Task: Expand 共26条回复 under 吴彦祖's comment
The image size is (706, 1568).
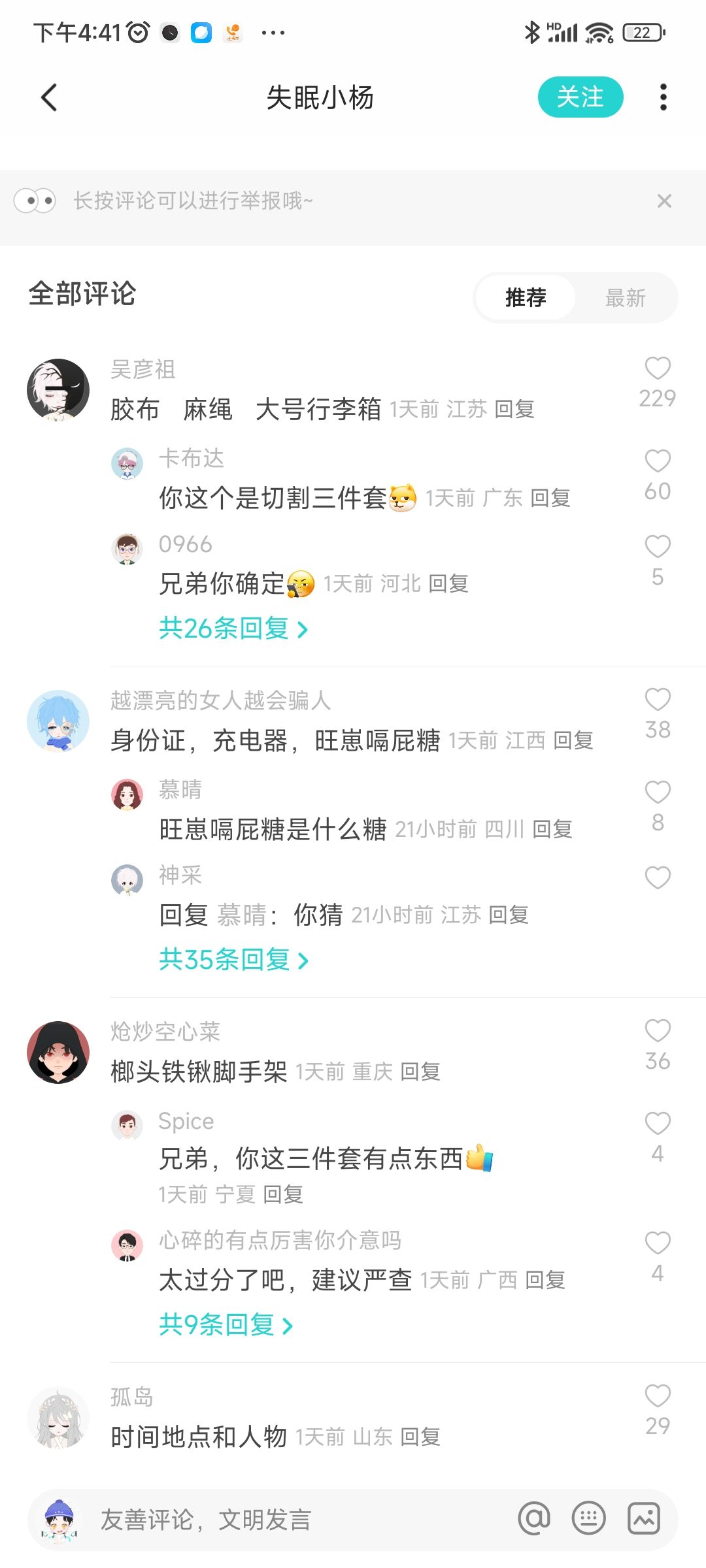Action: 233,629
